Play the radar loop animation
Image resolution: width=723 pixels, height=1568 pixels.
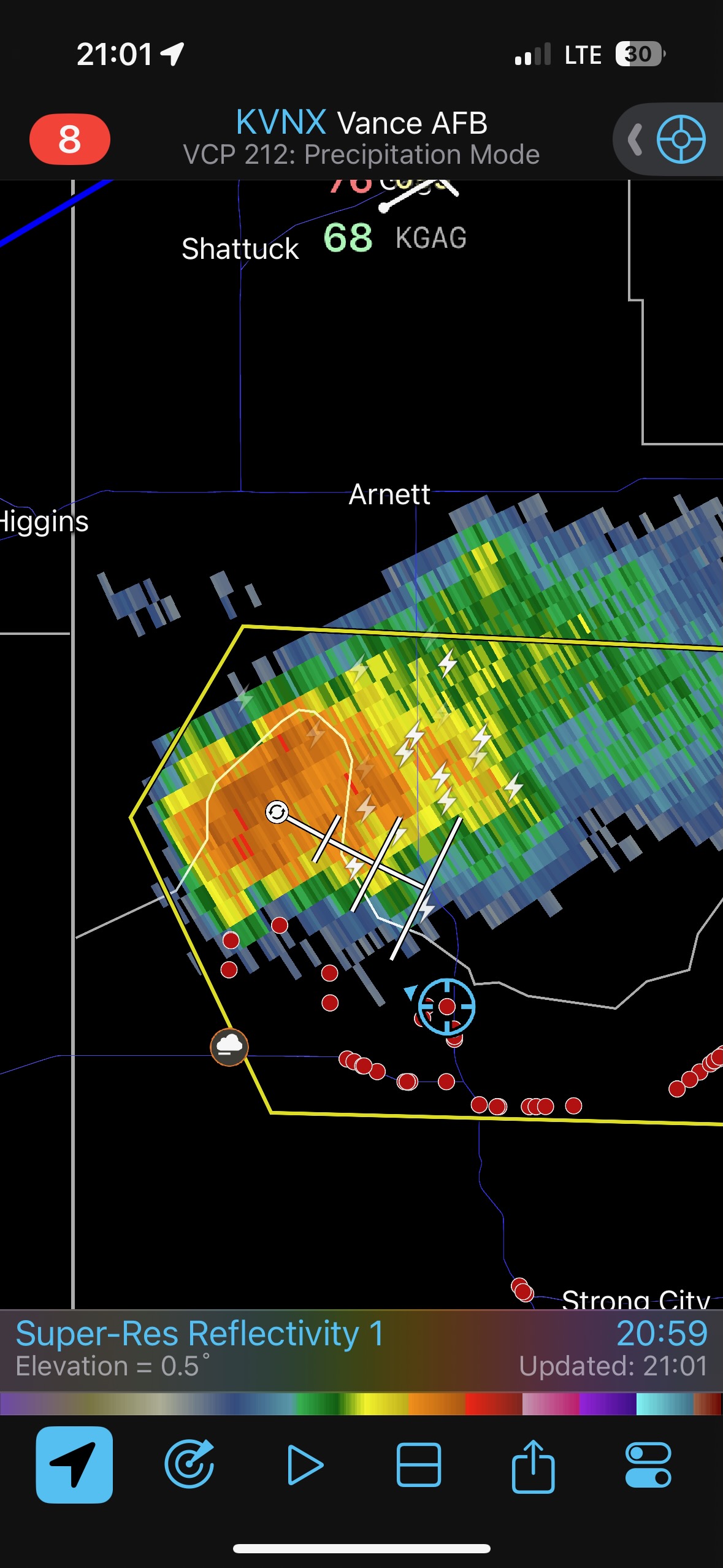click(x=304, y=1464)
